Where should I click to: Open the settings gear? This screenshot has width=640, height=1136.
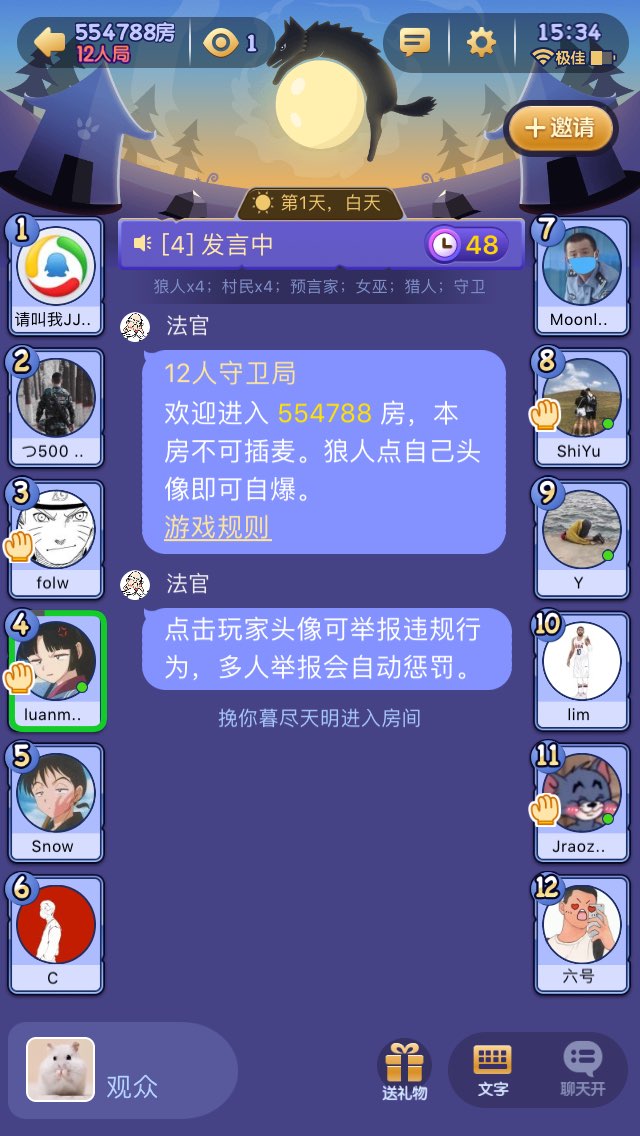point(481,42)
